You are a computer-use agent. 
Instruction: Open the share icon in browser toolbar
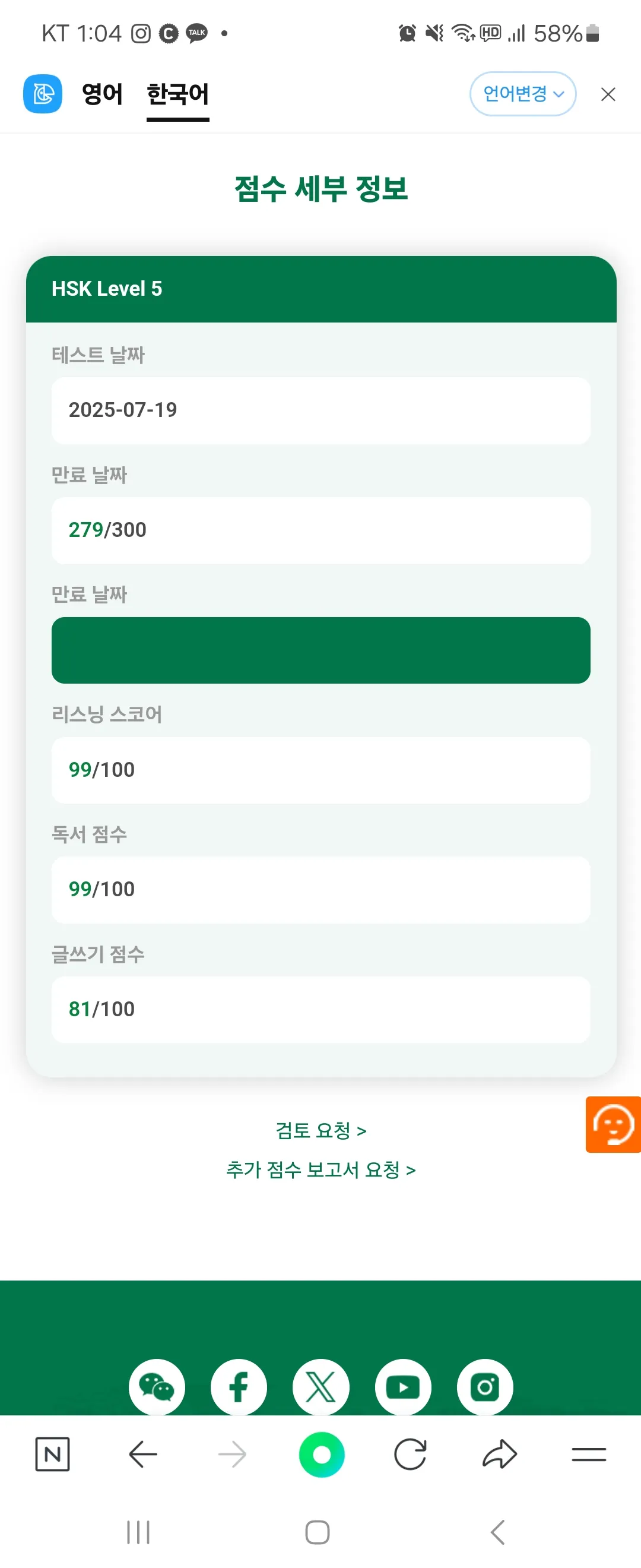point(499,1455)
